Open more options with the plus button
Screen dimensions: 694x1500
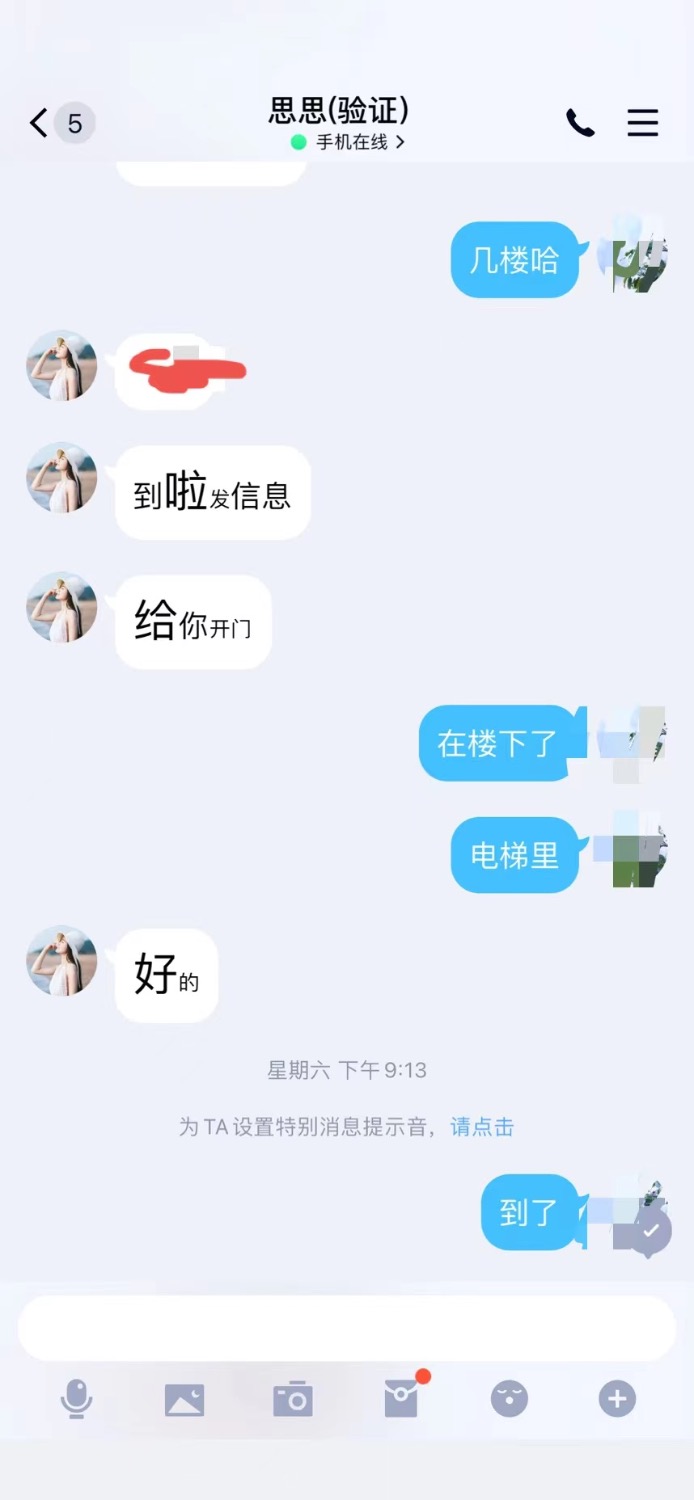pyautogui.click(x=617, y=1399)
